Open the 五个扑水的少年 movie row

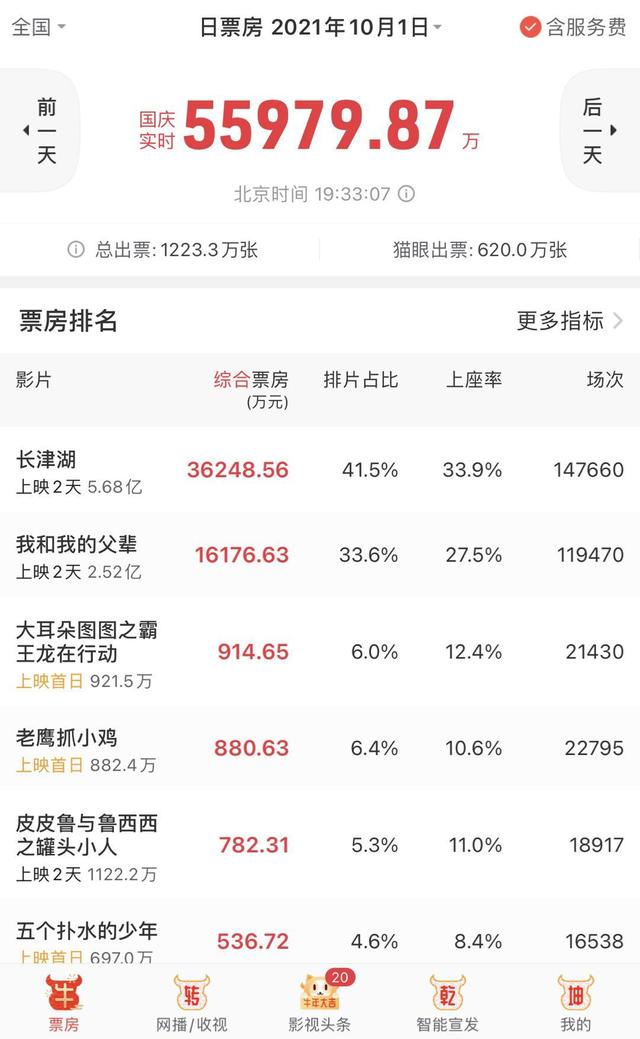320,932
